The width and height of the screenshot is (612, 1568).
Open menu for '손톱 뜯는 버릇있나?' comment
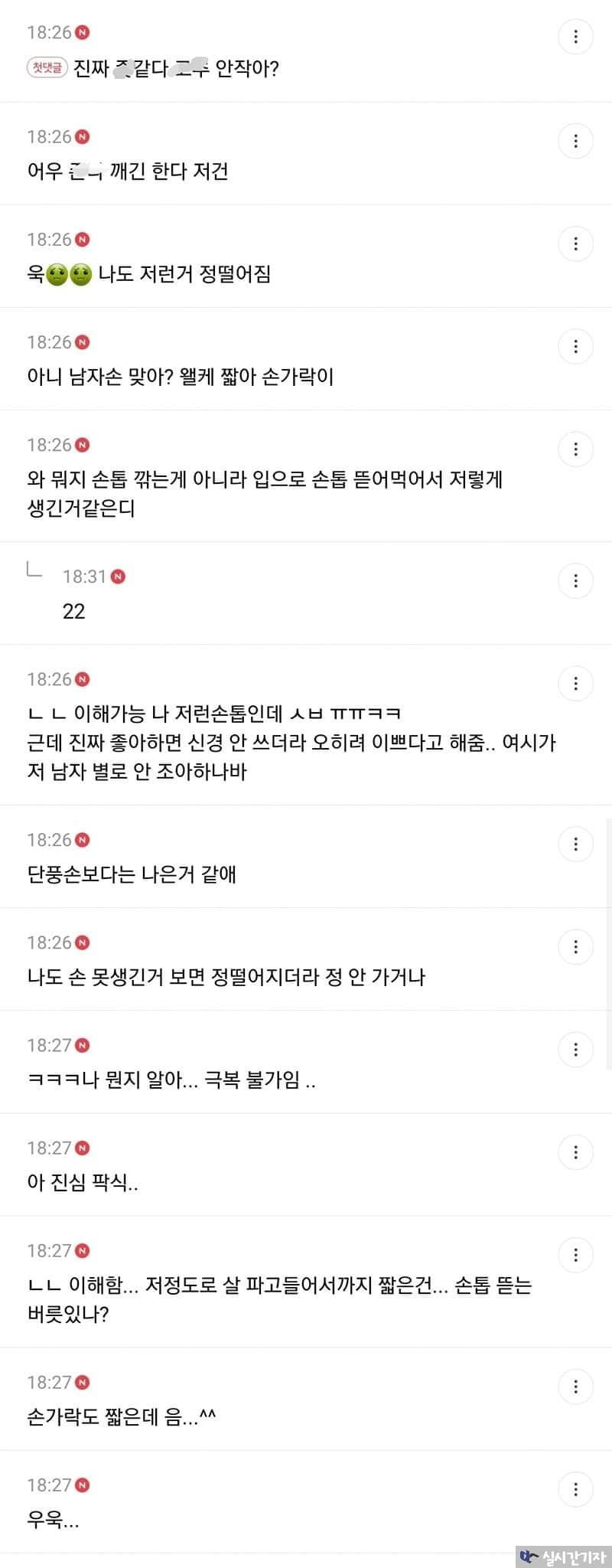575,1255
